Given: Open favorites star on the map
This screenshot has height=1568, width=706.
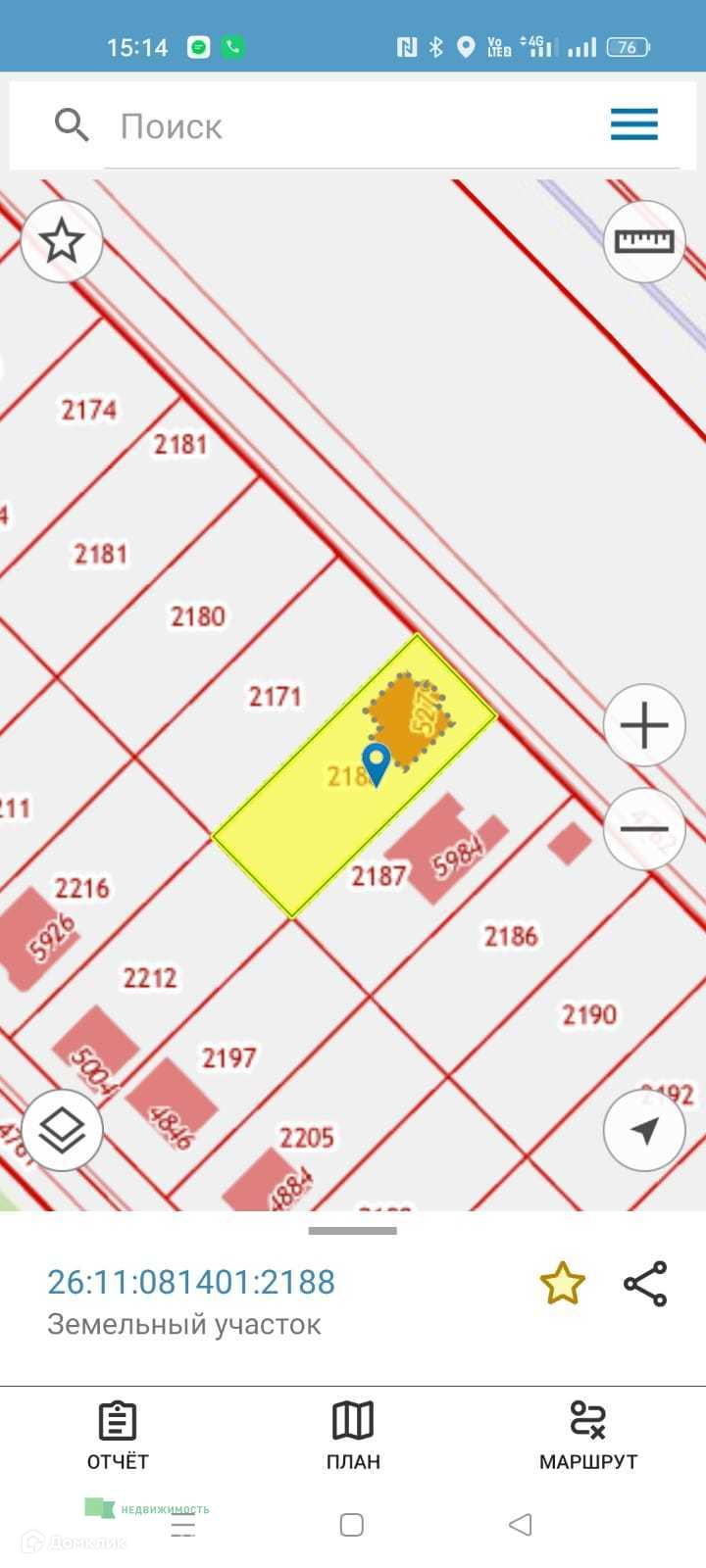Looking at the screenshot, I should (62, 241).
